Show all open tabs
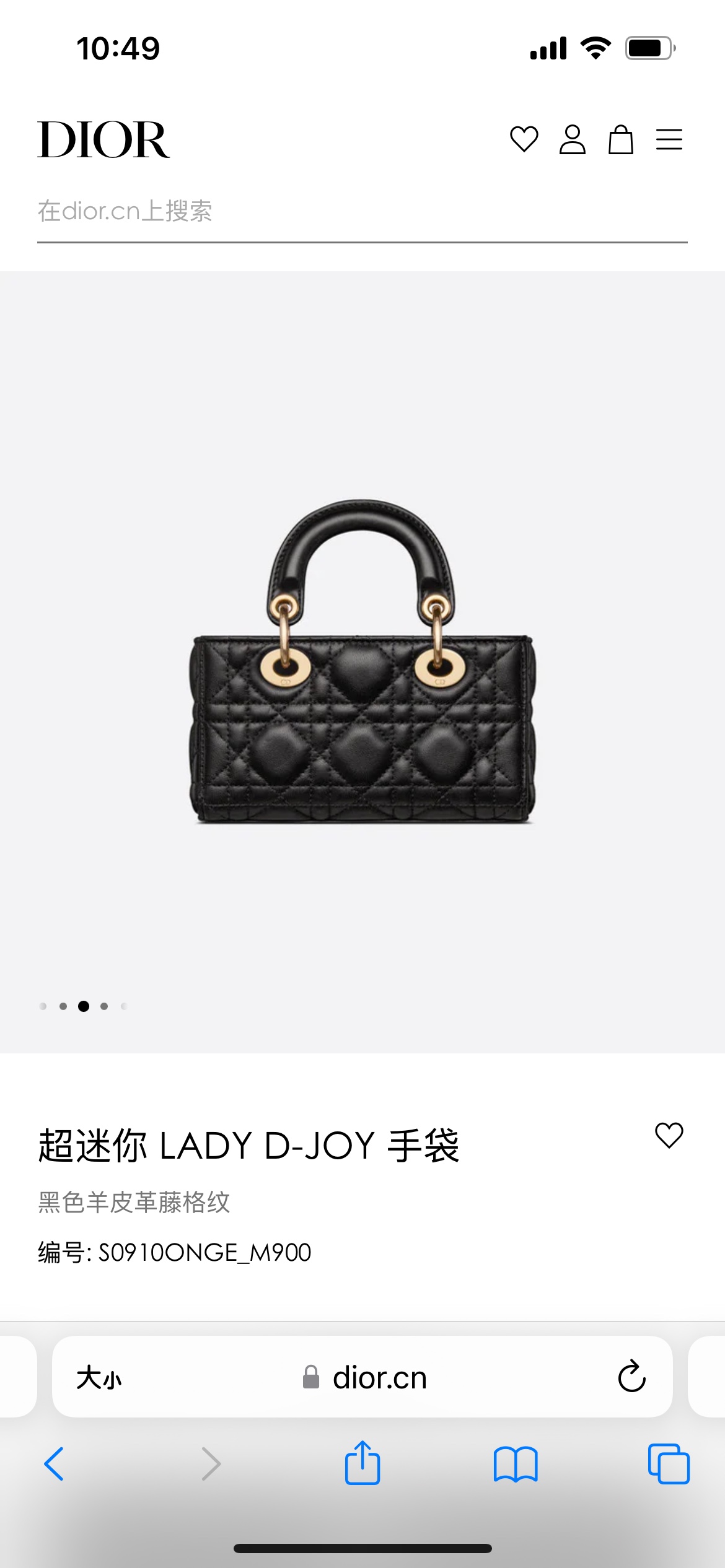The width and height of the screenshot is (725, 1568). click(669, 1464)
